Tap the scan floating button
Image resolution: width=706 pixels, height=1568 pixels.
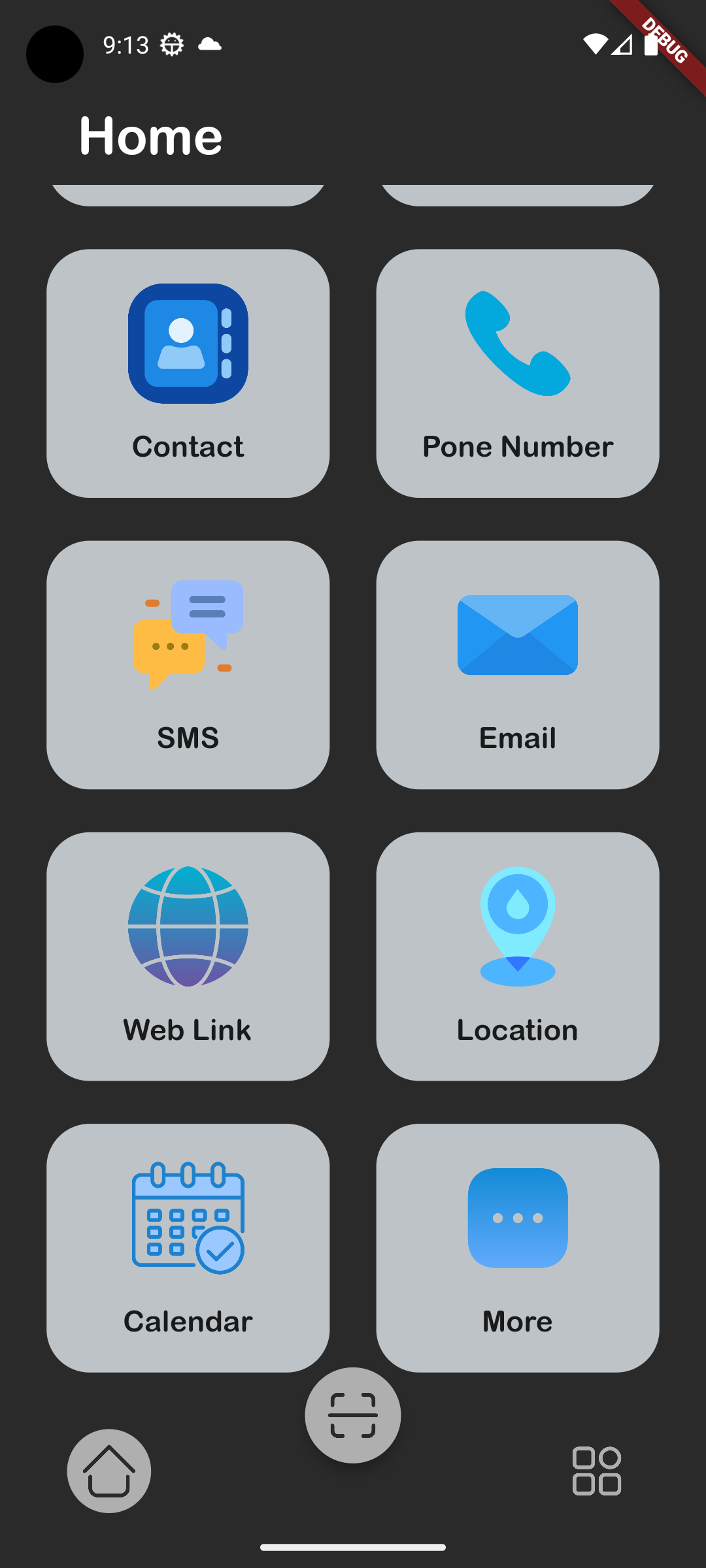click(x=353, y=1415)
